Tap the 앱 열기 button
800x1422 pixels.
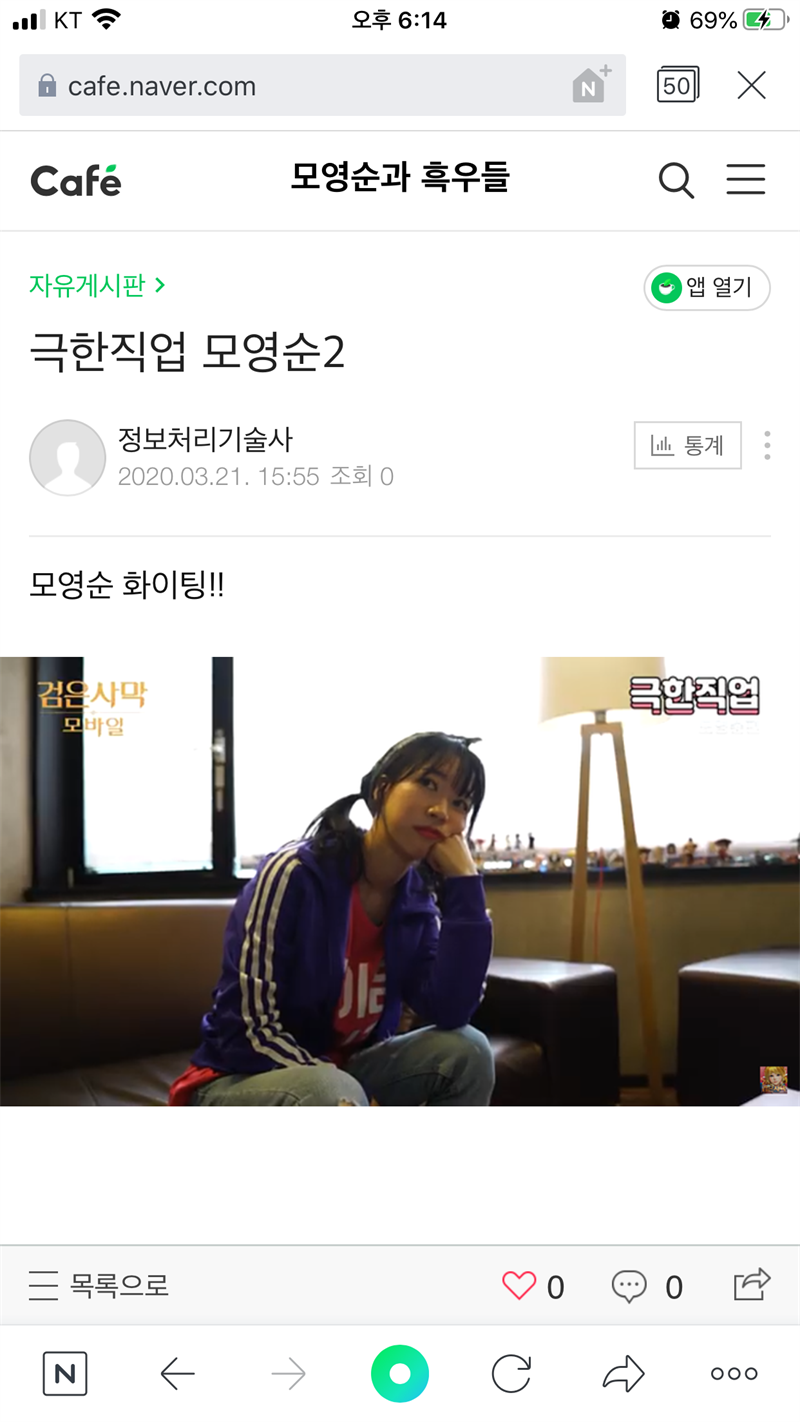point(706,288)
